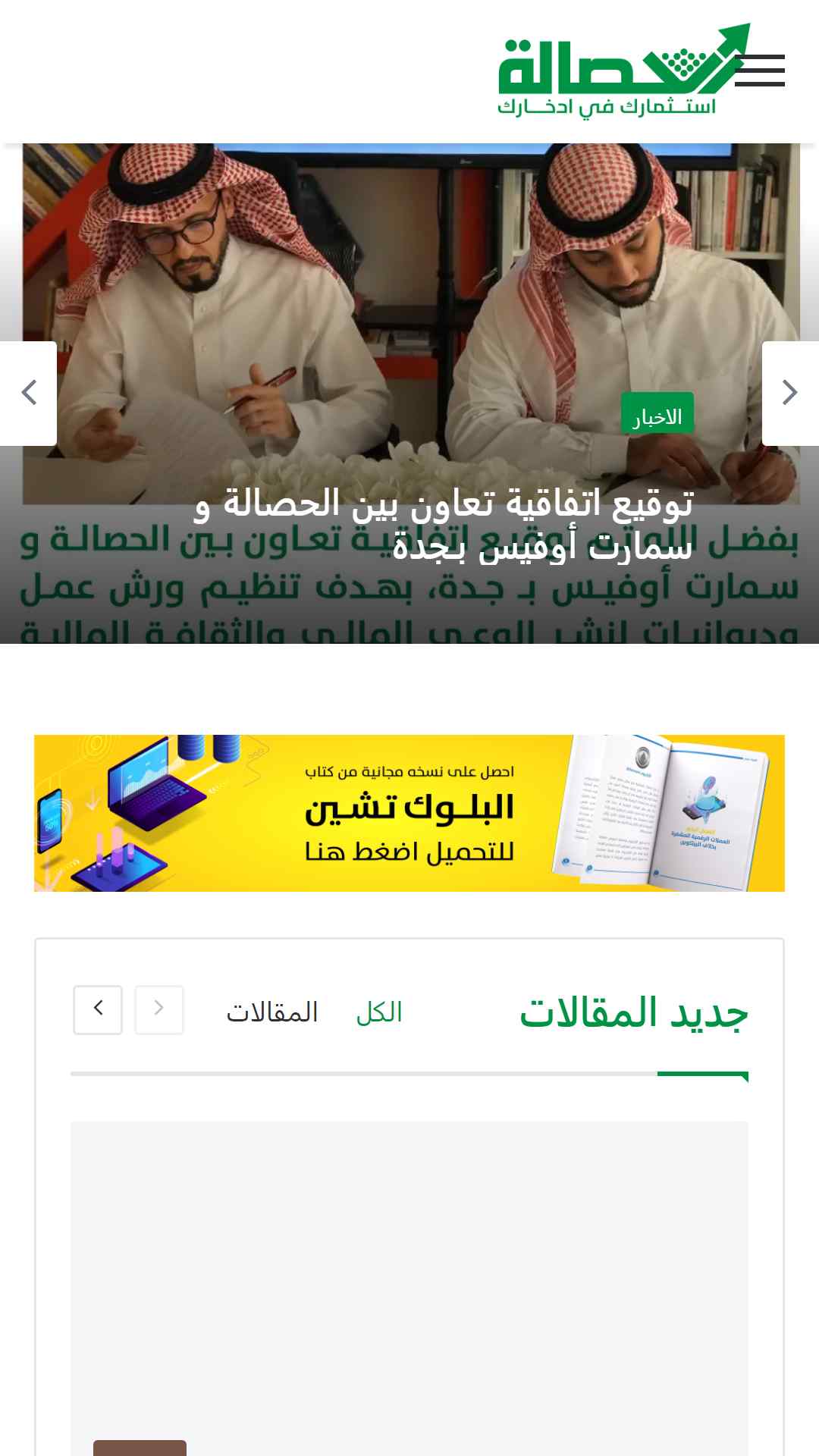Open the hamburger menu
This screenshot has width=819, height=1456.
pos(759,71)
